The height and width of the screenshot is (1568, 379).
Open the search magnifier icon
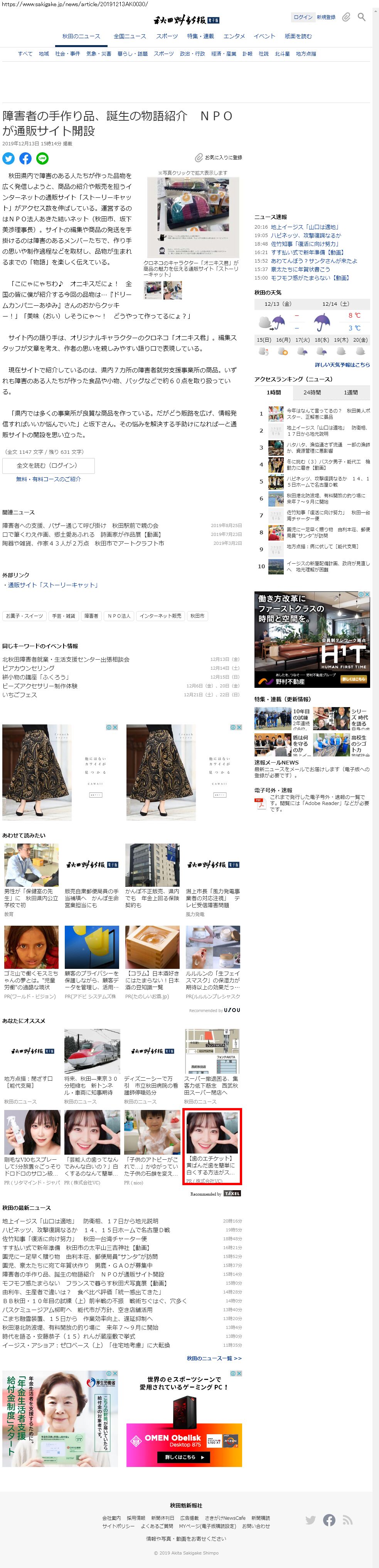point(361,17)
